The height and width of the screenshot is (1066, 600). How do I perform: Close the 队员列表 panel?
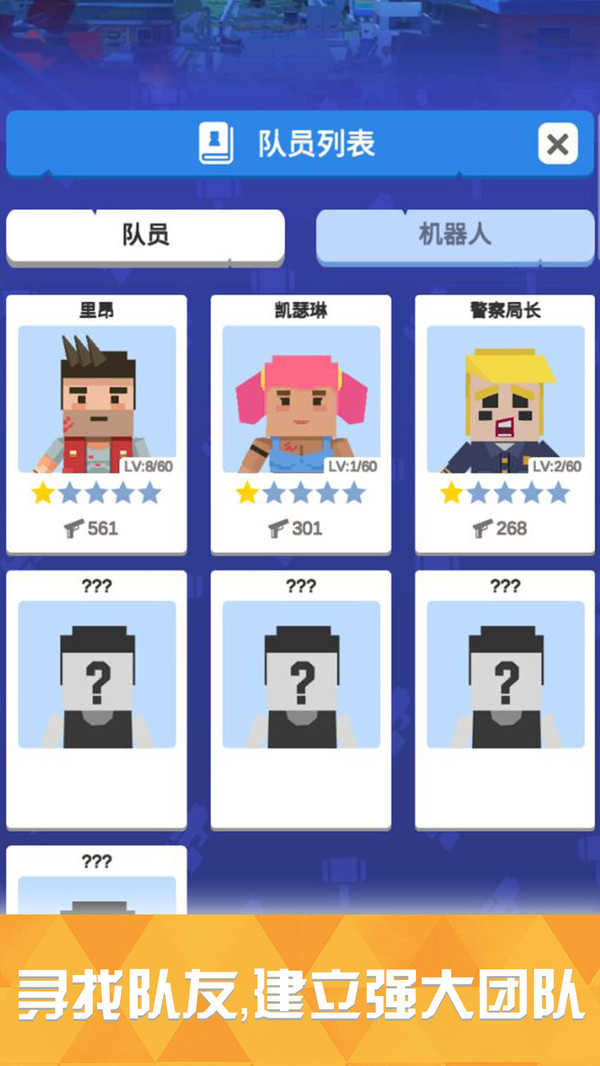click(x=557, y=145)
